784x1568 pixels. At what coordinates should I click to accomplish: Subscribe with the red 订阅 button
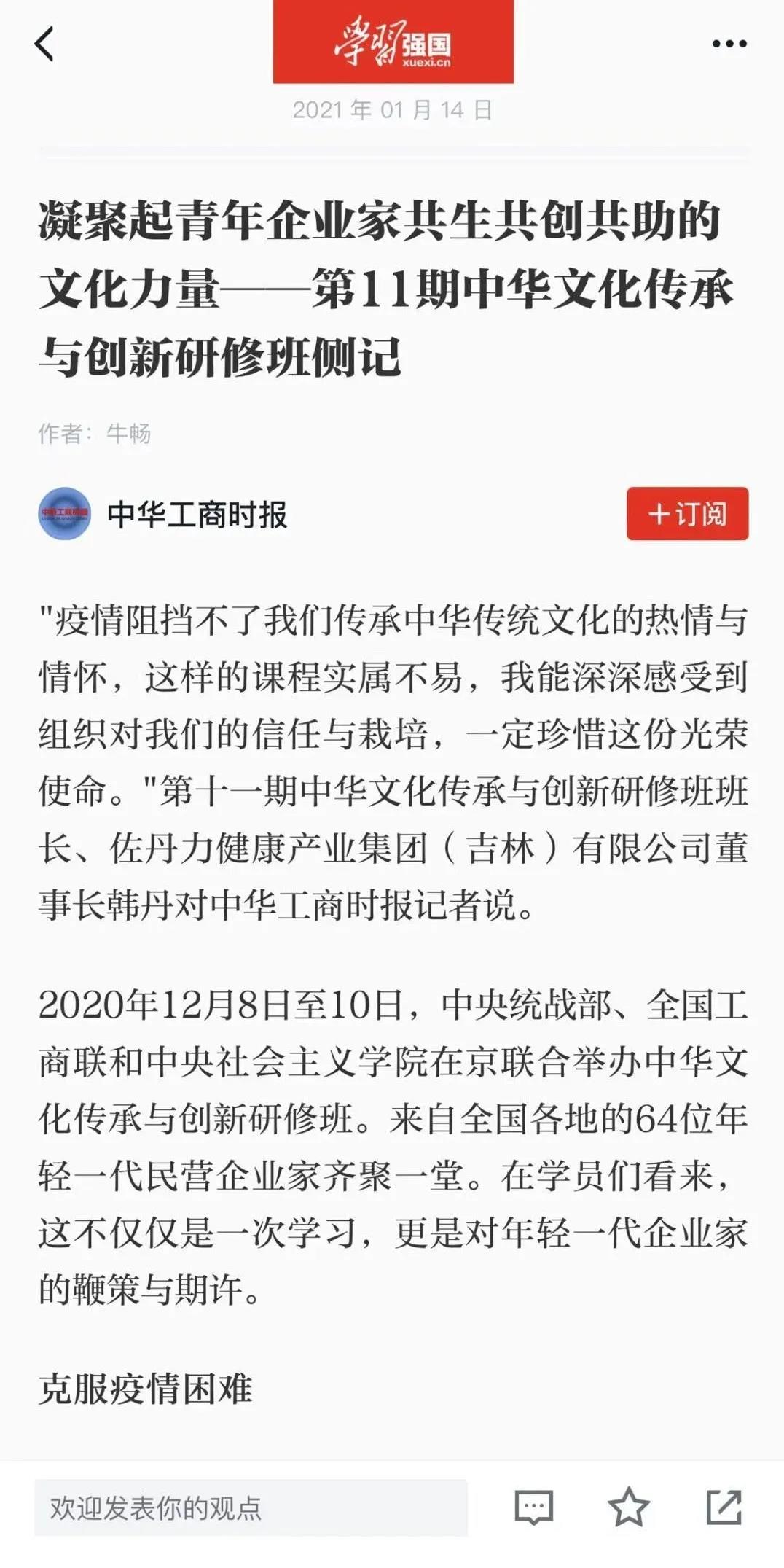687,514
